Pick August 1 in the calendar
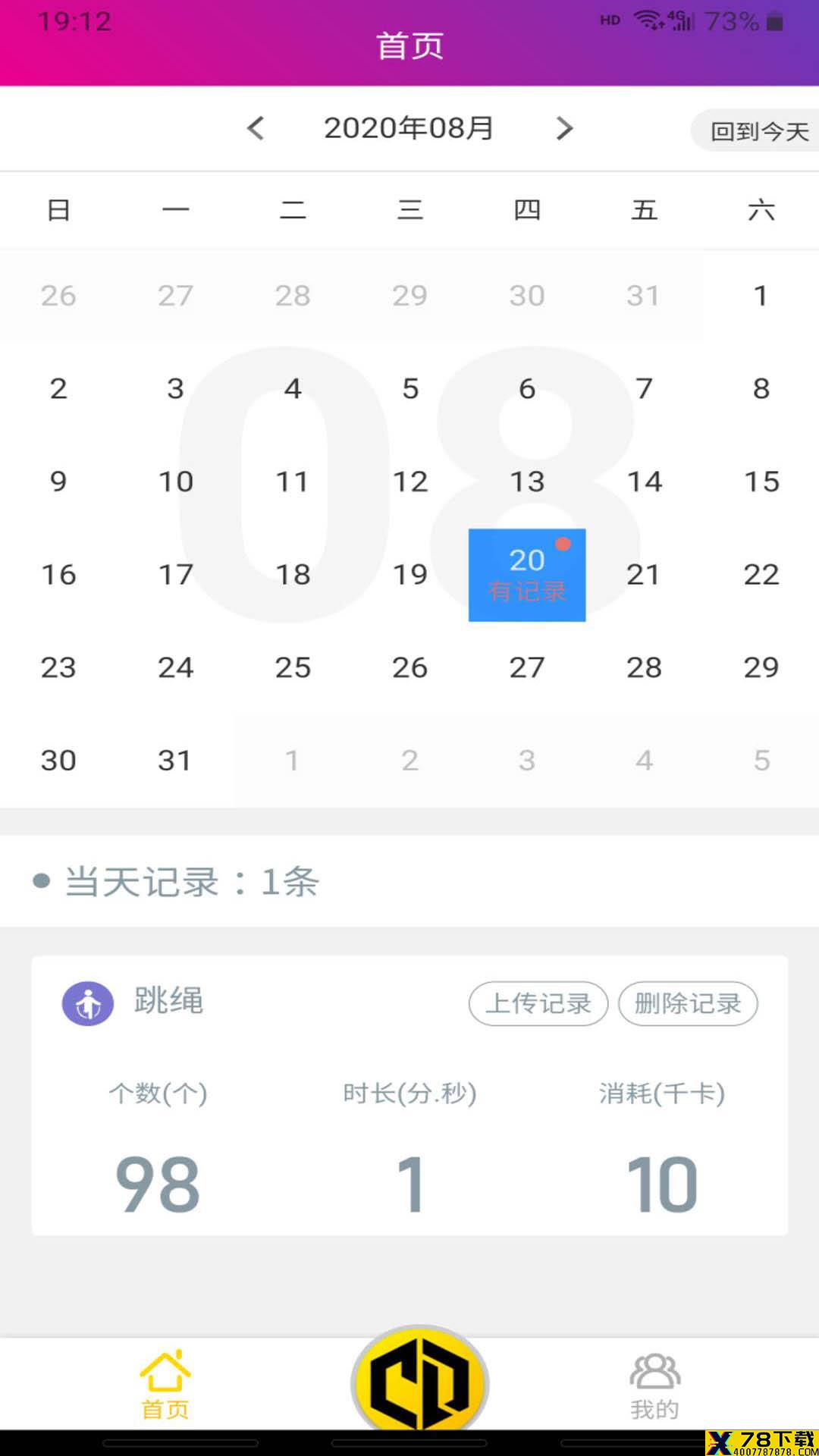Image resolution: width=819 pixels, height=1456 pixels. click(761, 296)
